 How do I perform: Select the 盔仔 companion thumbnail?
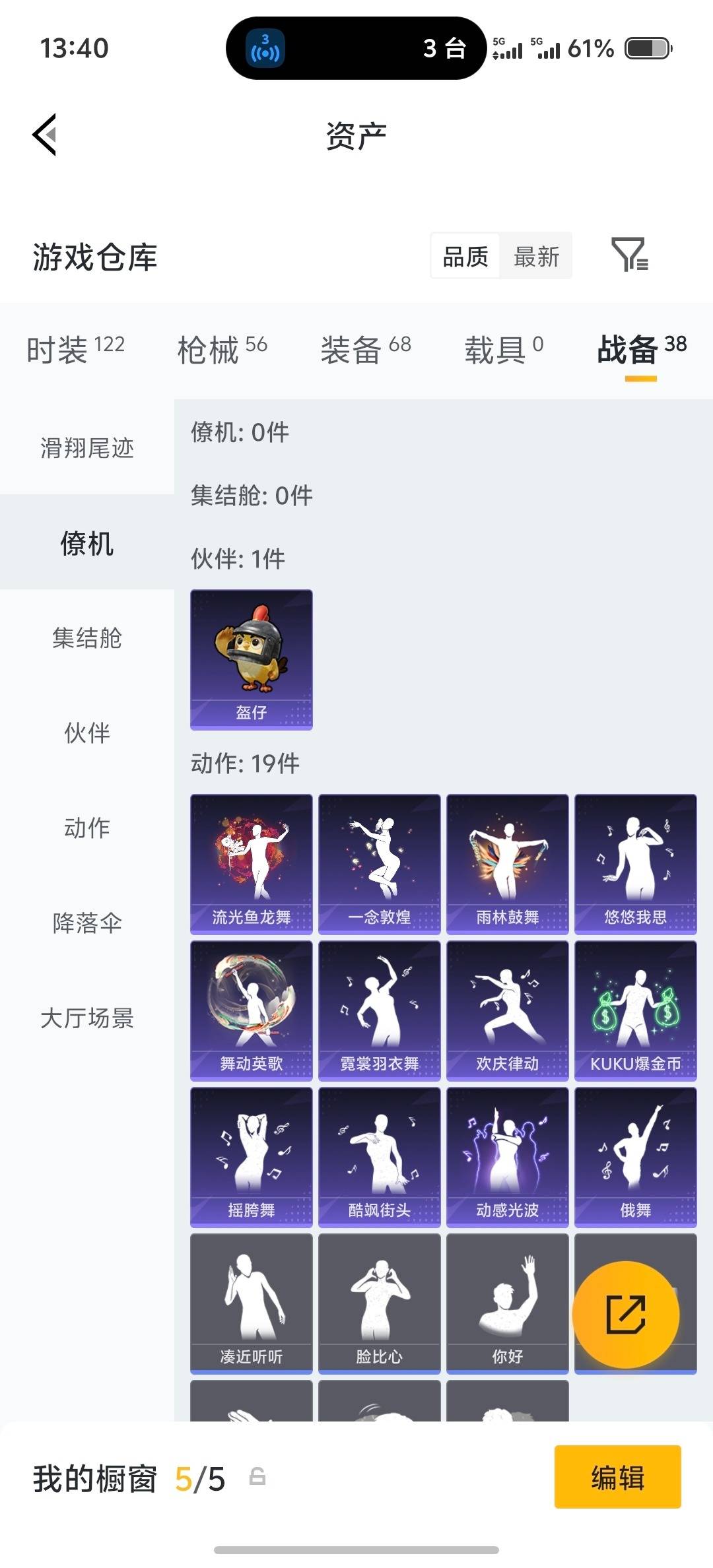[250, 659]
